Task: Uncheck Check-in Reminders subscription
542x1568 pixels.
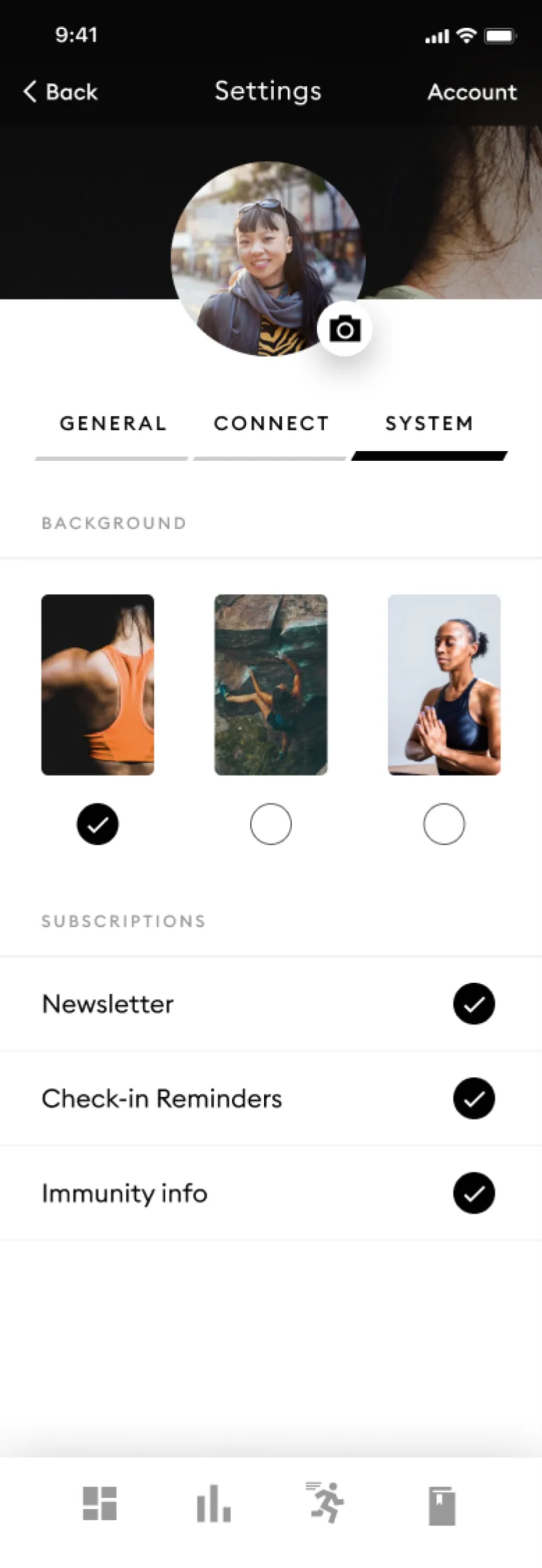Action: 474,1098
